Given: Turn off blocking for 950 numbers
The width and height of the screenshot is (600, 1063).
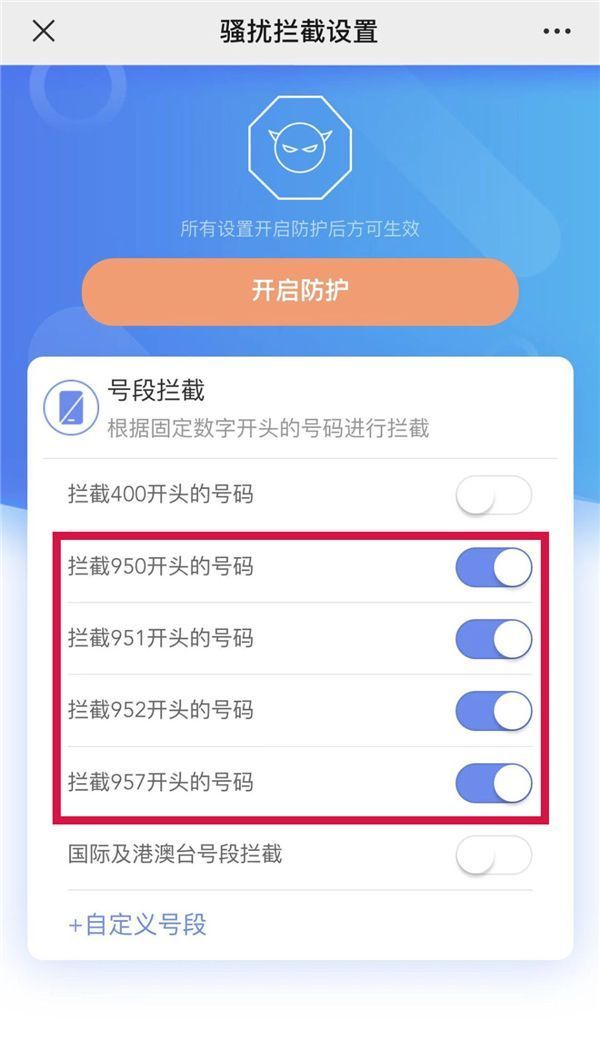Looking at the screenshot, I should pyautogui.click(x=493, y=567).
